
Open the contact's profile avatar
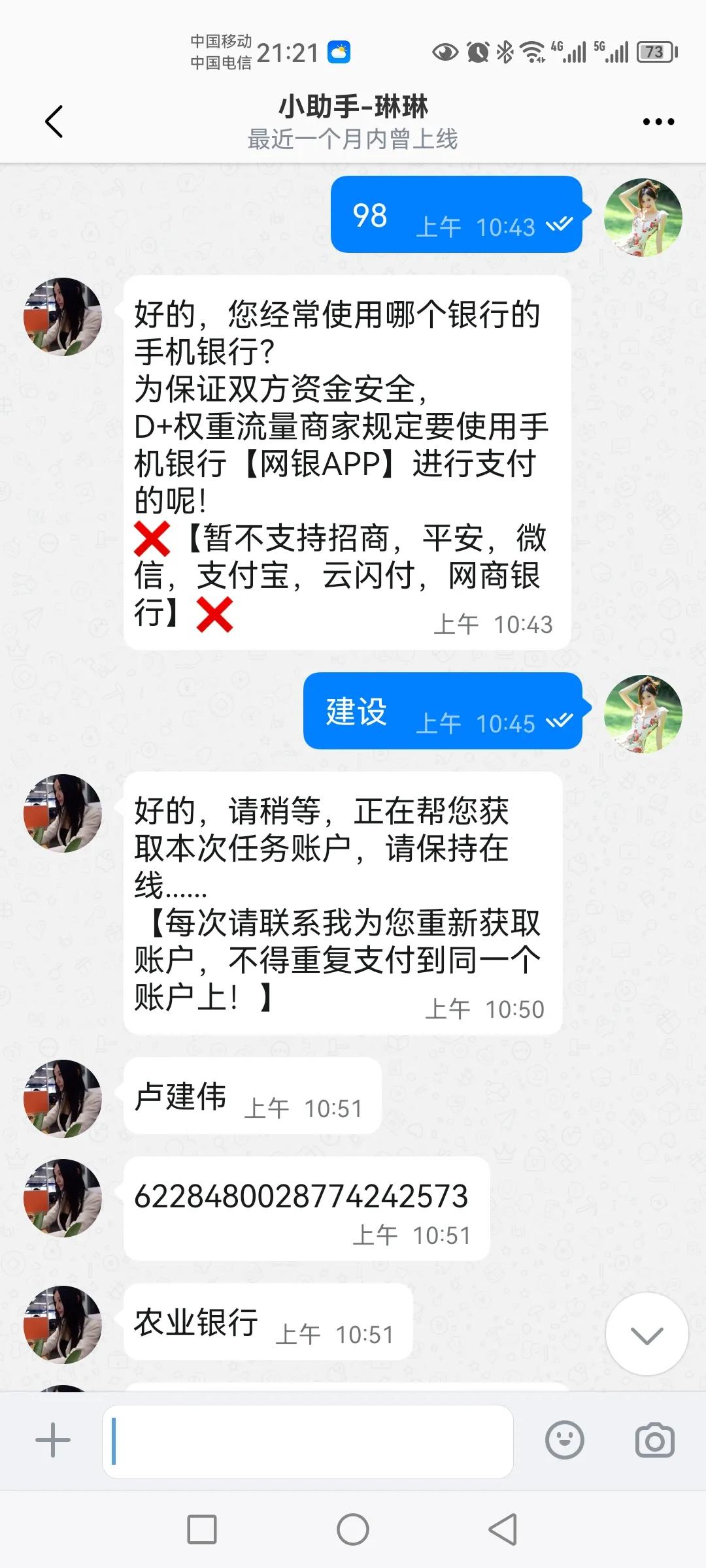point(62,316)
